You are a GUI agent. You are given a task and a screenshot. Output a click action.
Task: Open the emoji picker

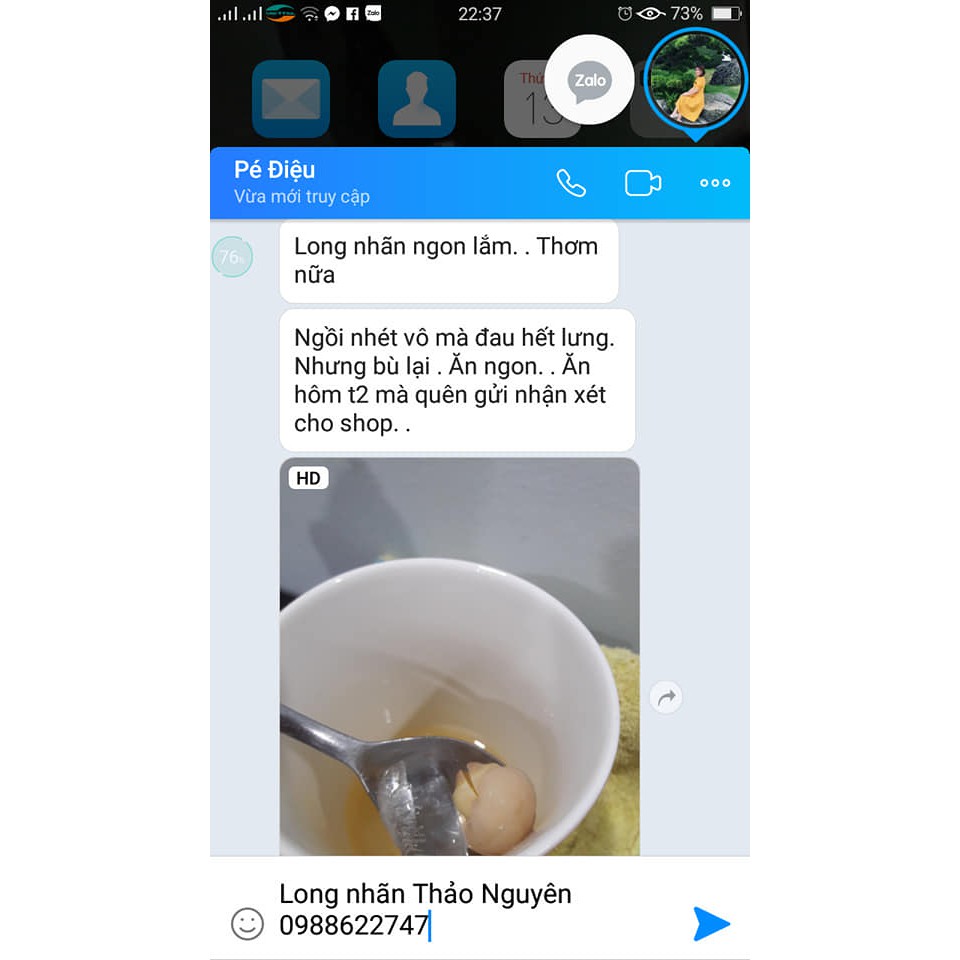pos(247,923)
